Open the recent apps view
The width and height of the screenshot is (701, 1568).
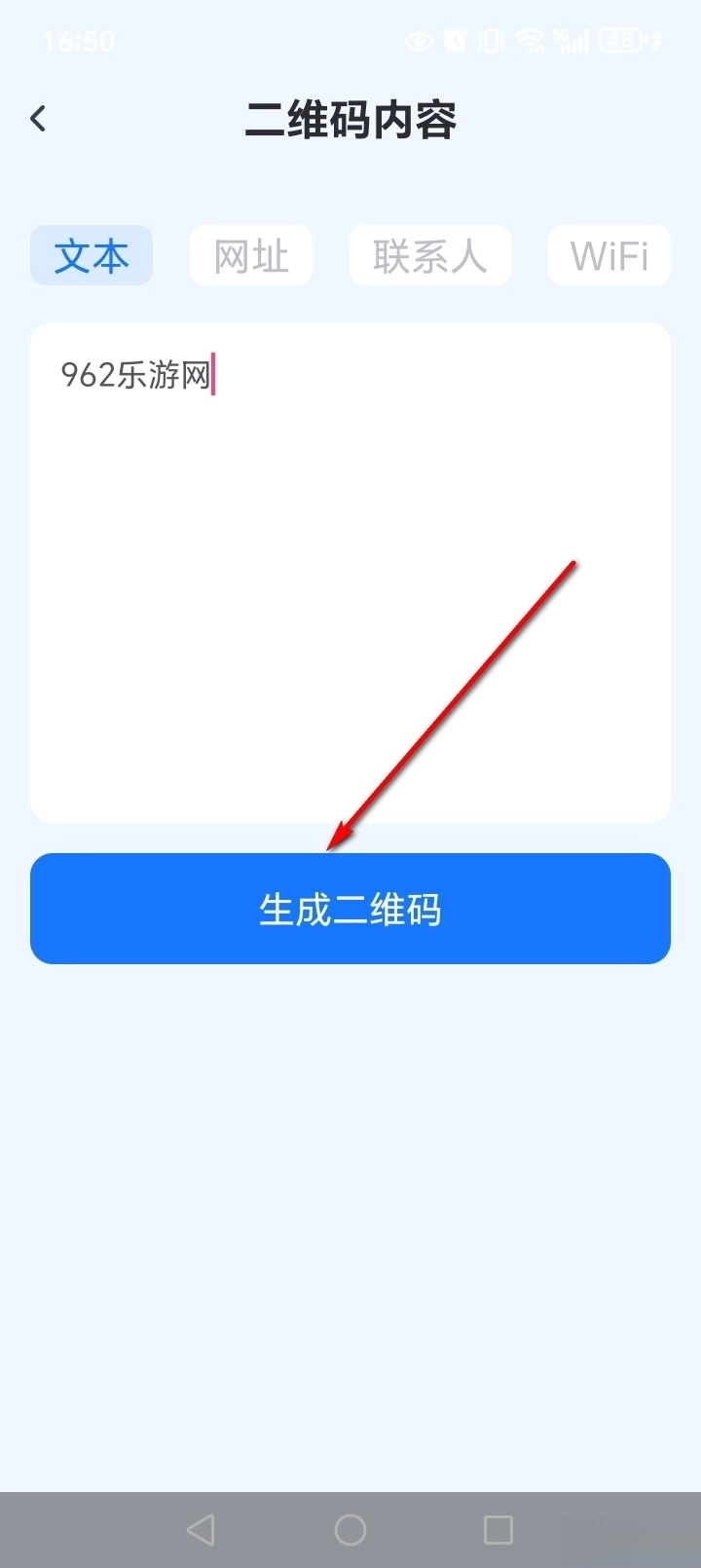pos(498,1530)
